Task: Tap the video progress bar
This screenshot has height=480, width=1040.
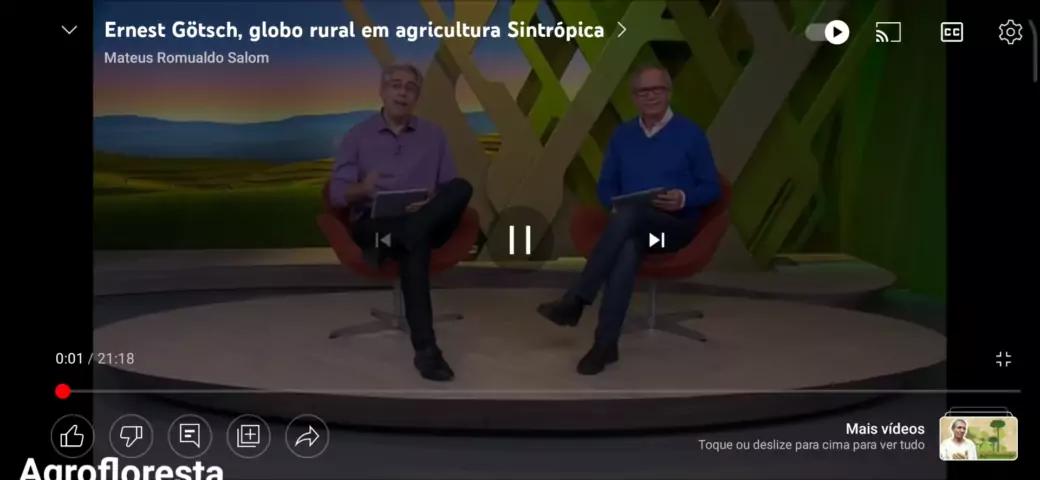Action: (x=540, y=391)
